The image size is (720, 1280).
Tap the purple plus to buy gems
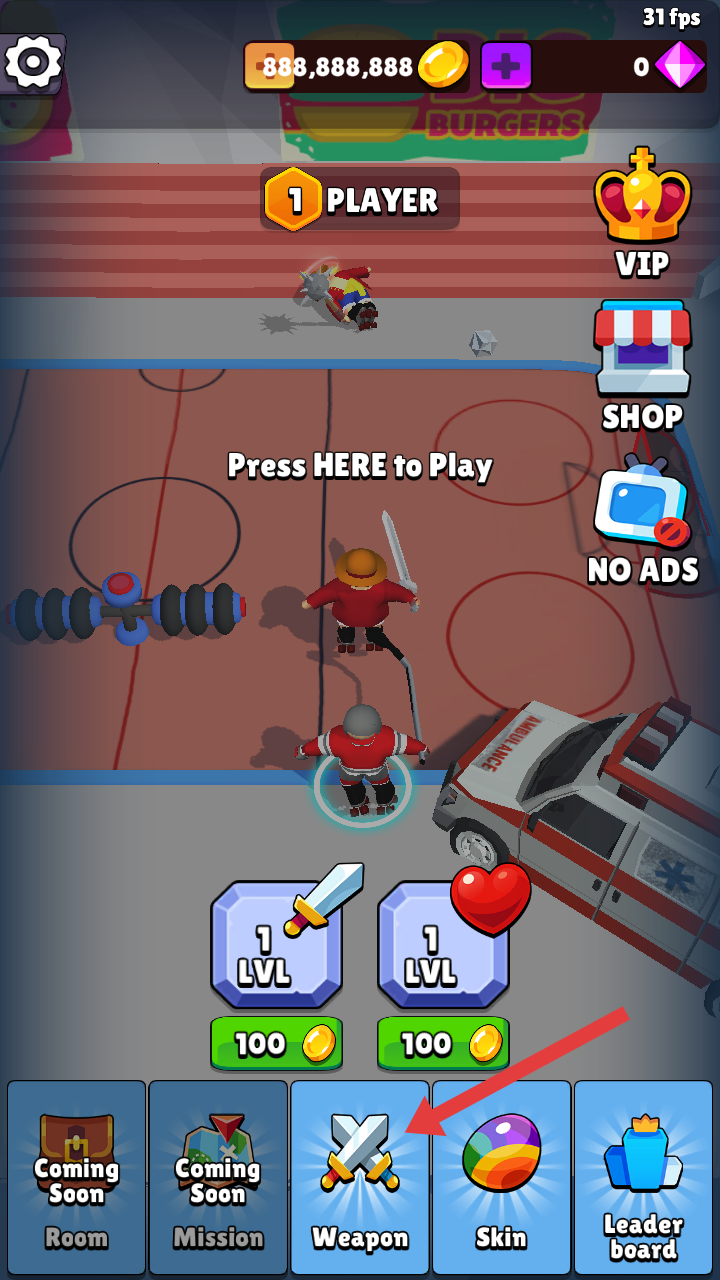coord(506,67)
